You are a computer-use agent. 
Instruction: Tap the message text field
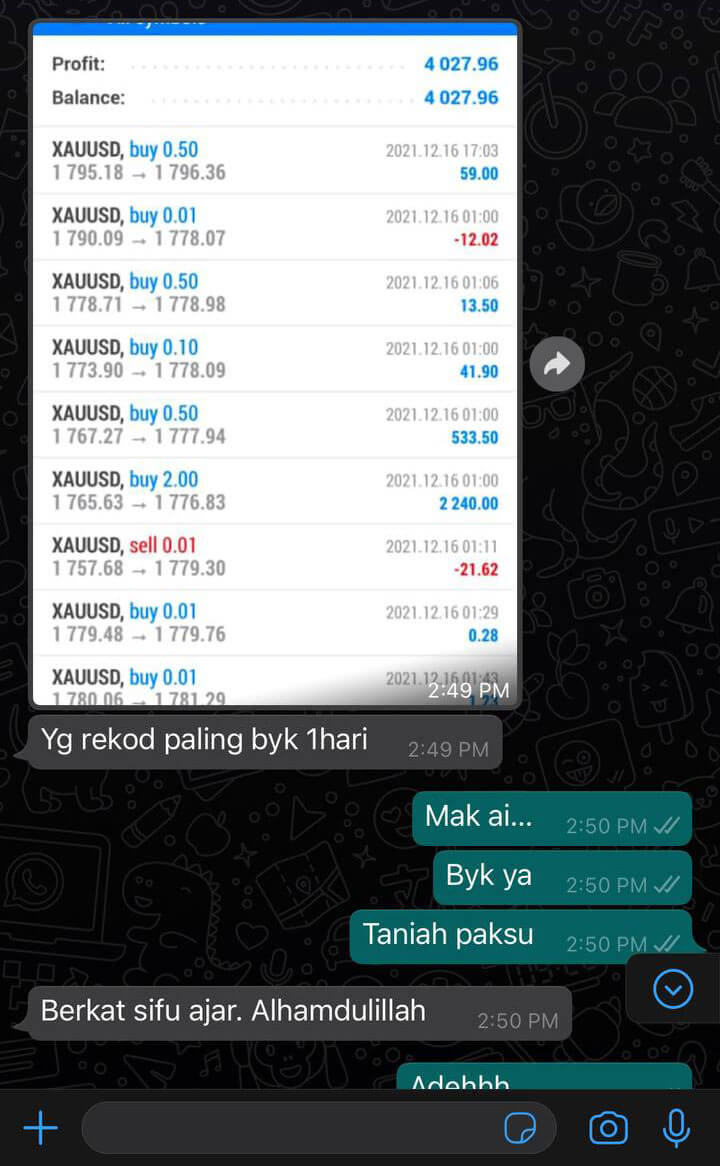(x=290, y=1128)
